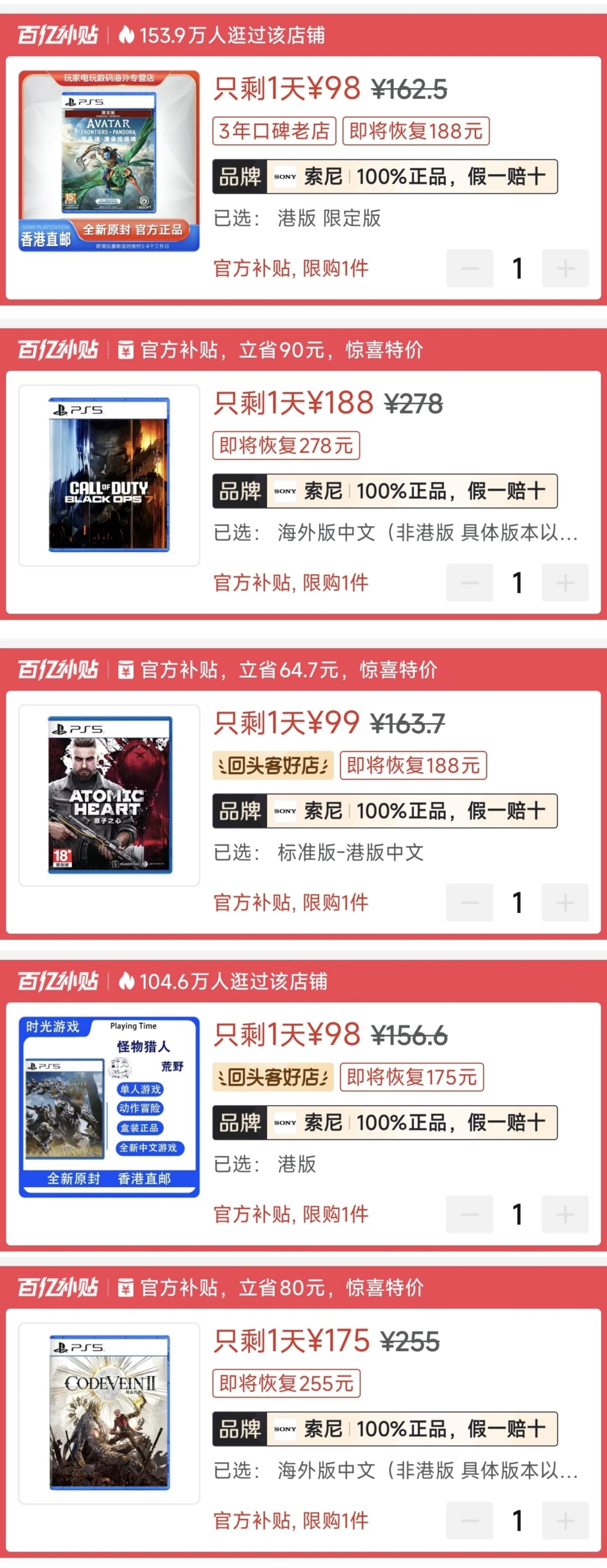The height and width of the screenshot is (1568, 607).
Task: Open the Atomic Heart product thumbnail
Action: point(109,795)
